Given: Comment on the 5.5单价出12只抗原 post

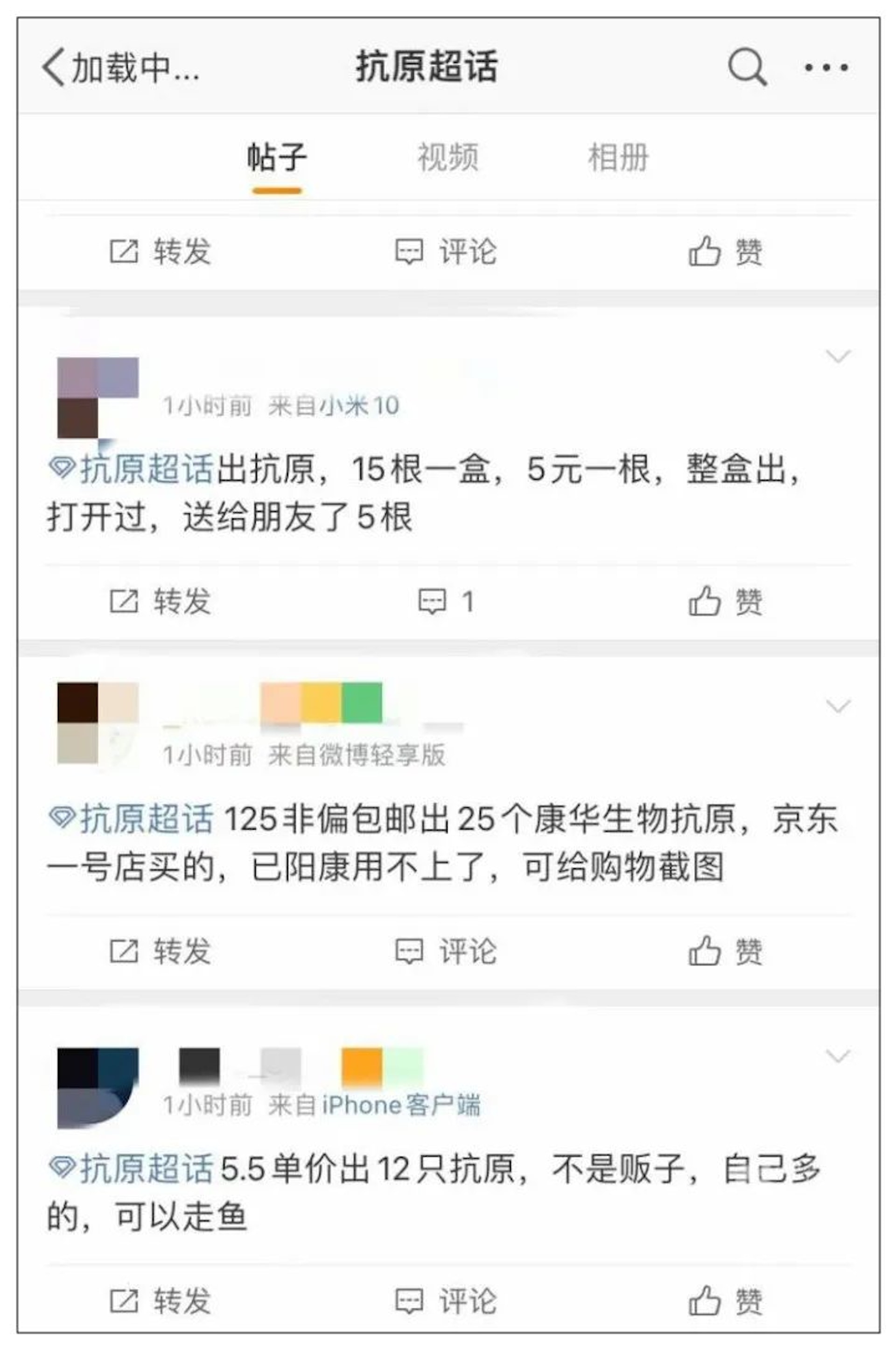Looking at the screenshot, I should [x=446, y=1301].
